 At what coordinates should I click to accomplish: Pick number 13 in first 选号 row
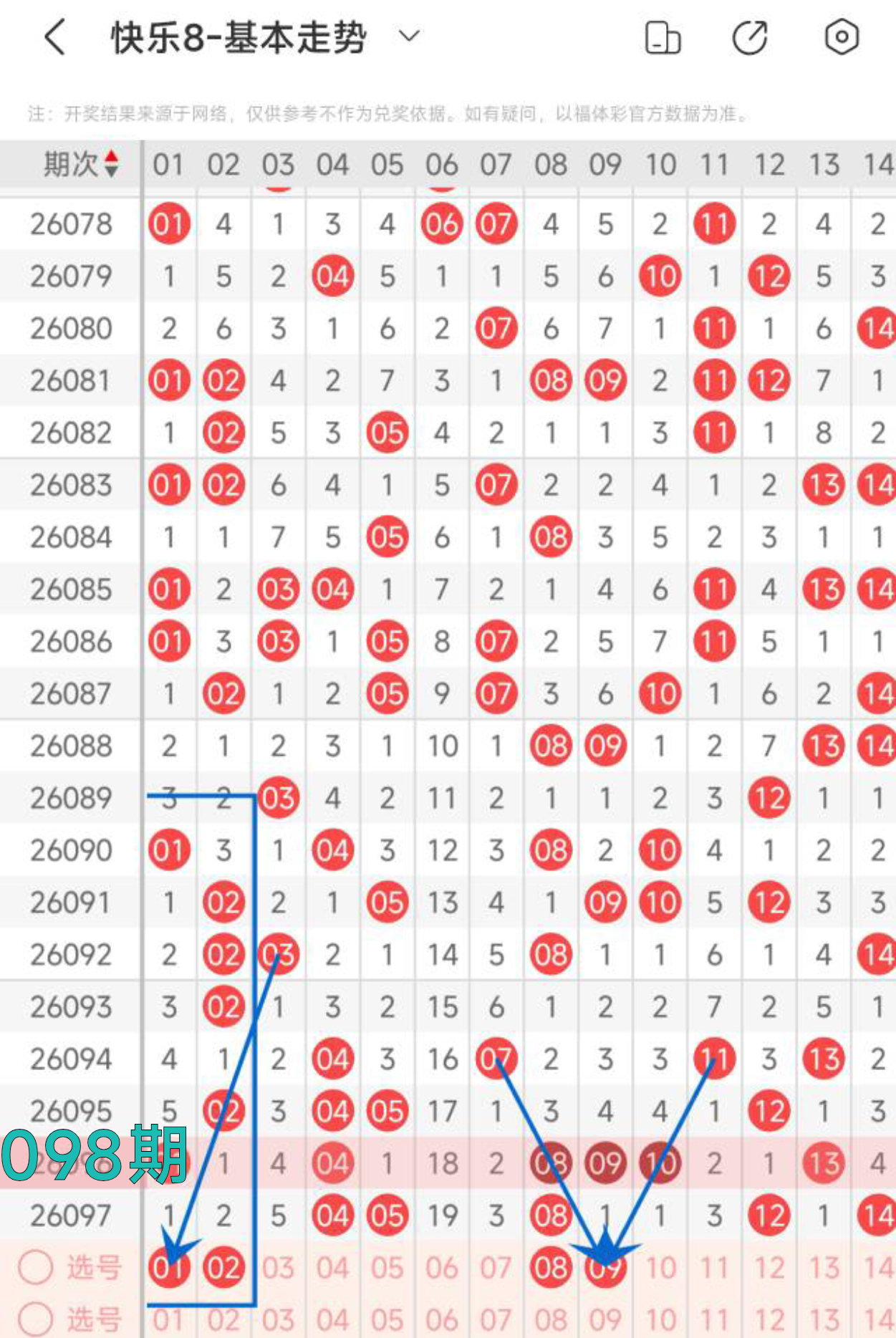click(824, 1268)
